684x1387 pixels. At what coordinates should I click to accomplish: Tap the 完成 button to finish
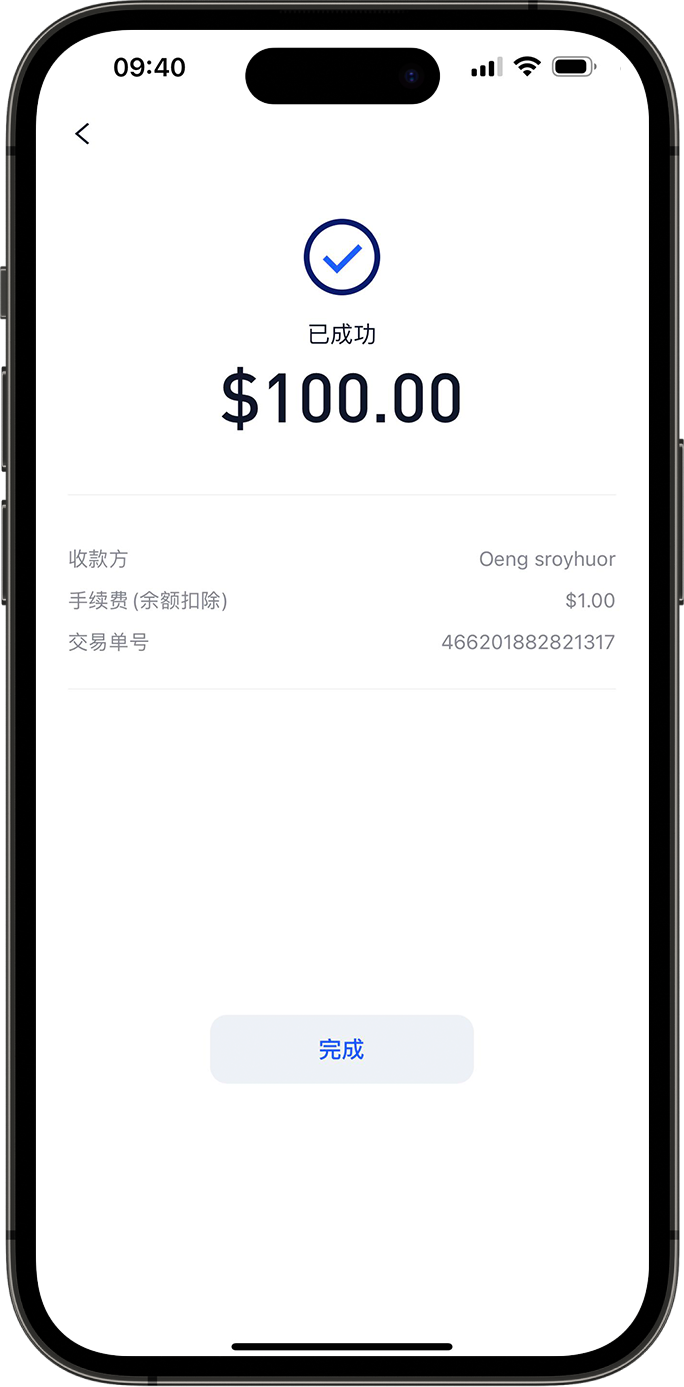(x=341, y=1049)
